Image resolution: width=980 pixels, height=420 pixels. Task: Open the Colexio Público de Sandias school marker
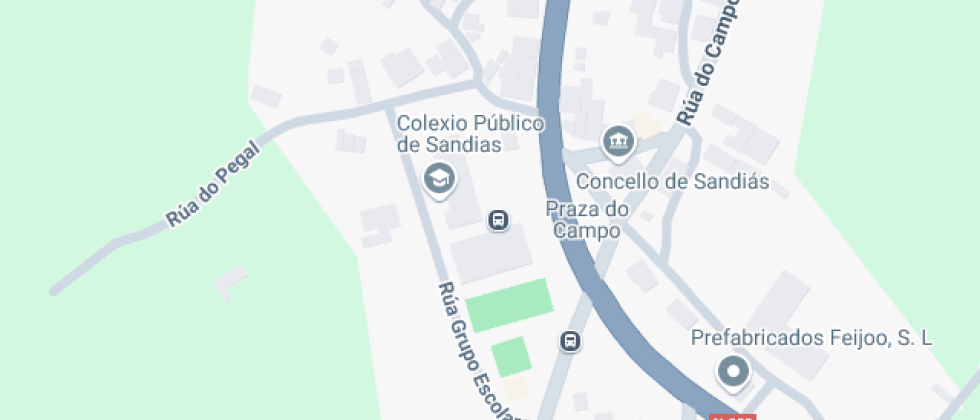point(440,180)
